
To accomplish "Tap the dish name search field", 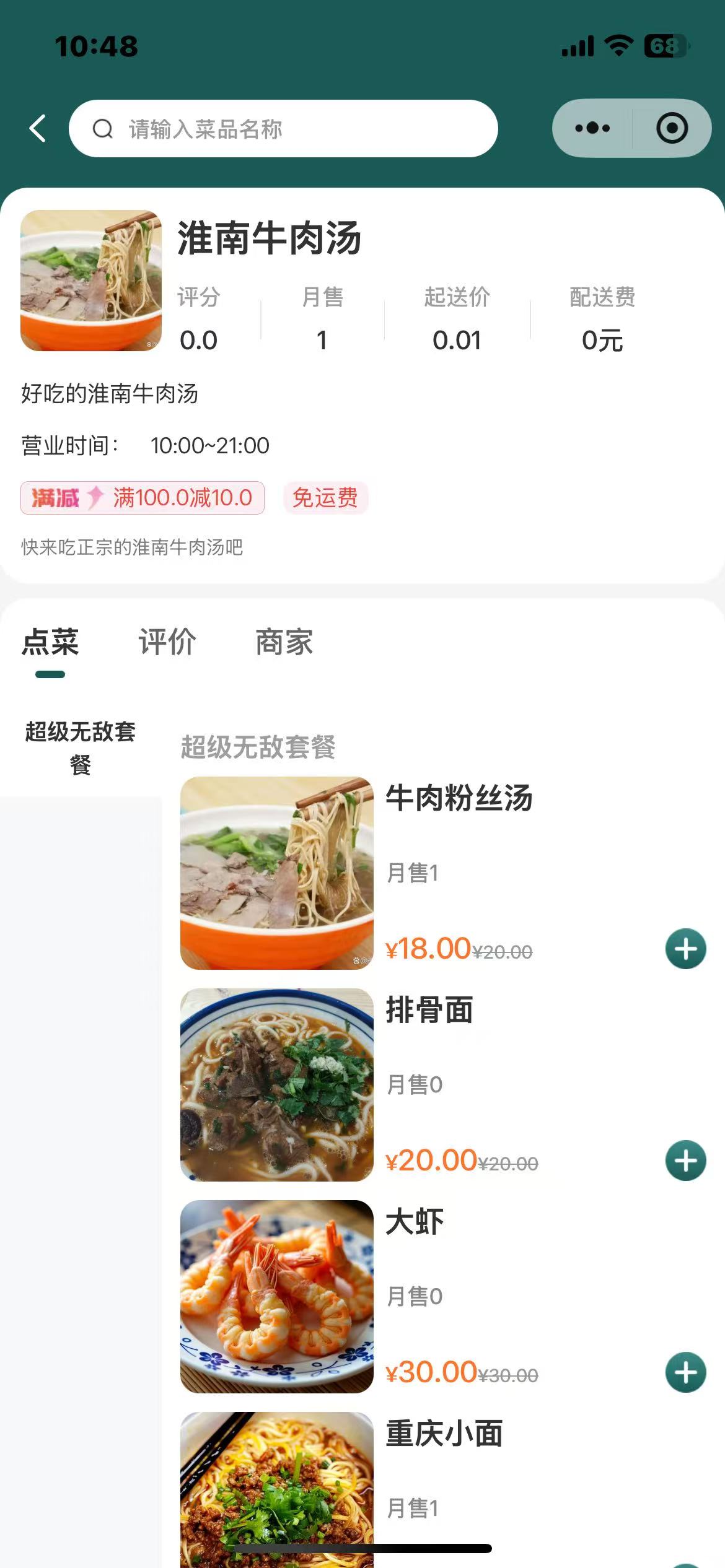I will coord(283,129).
